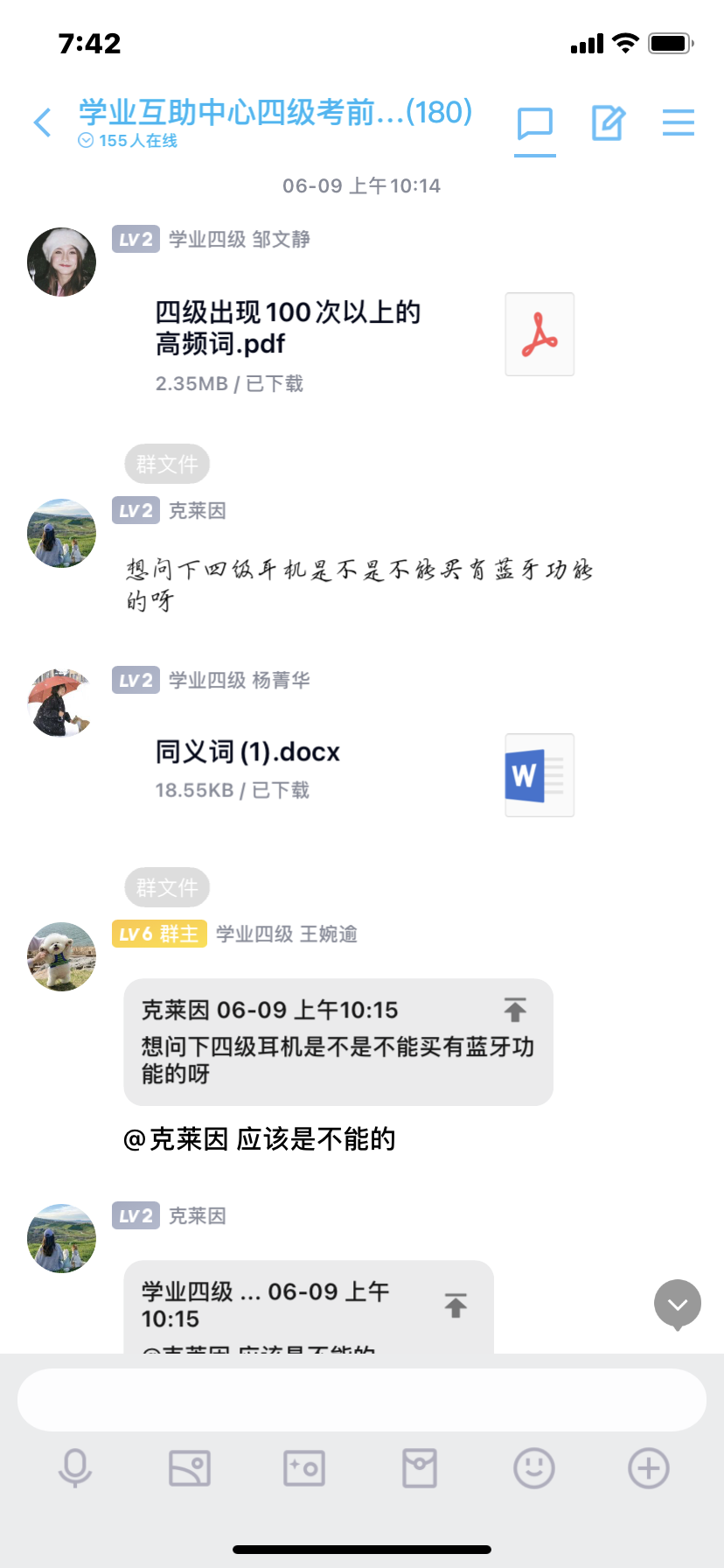The height and width of the screenshot is (1568, 724).
Task: Focus the message input field
Action: point(362,1400)
